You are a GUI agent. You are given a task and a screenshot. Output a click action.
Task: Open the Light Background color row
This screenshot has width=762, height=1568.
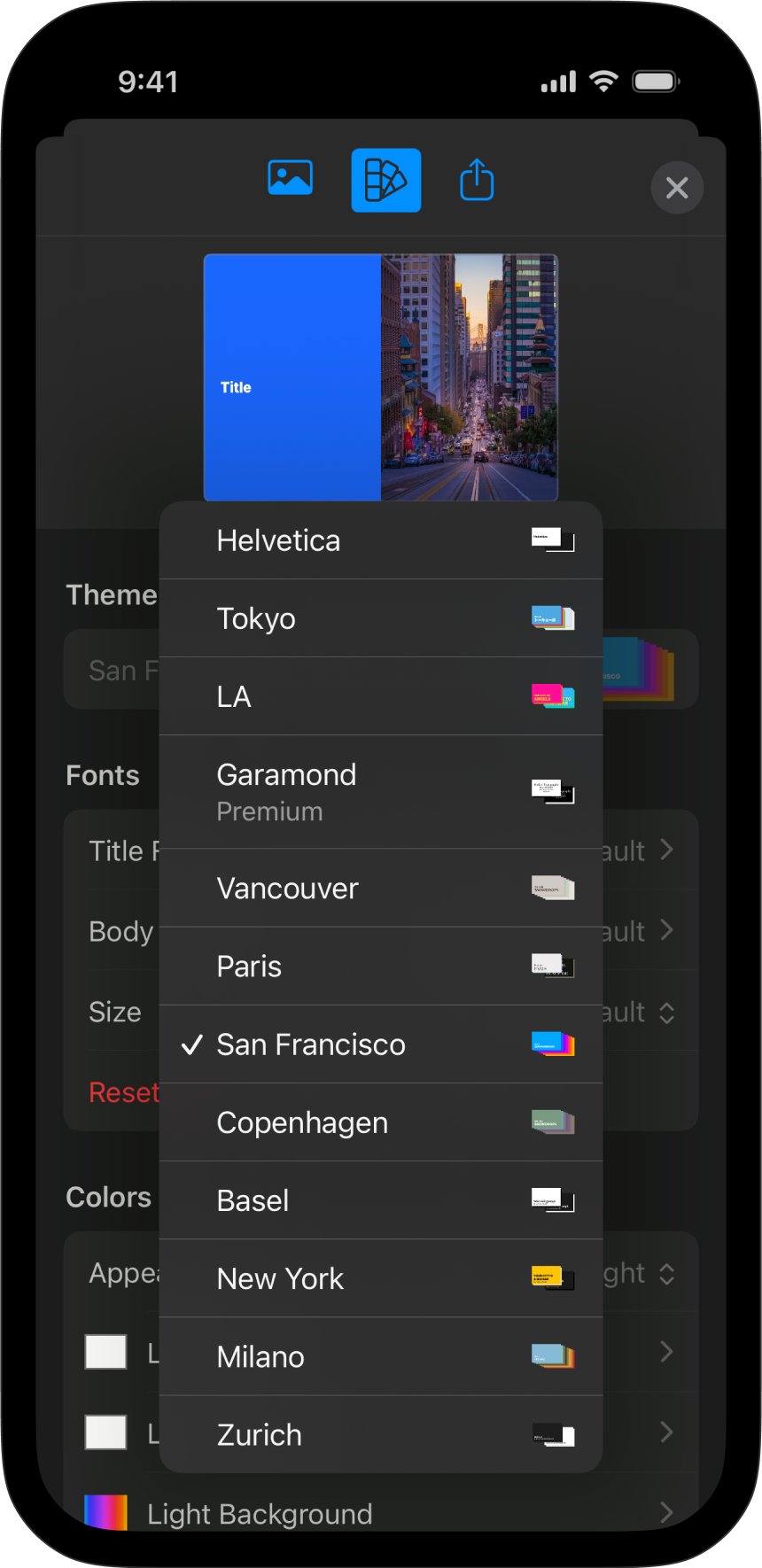(x=381, y=1513)
